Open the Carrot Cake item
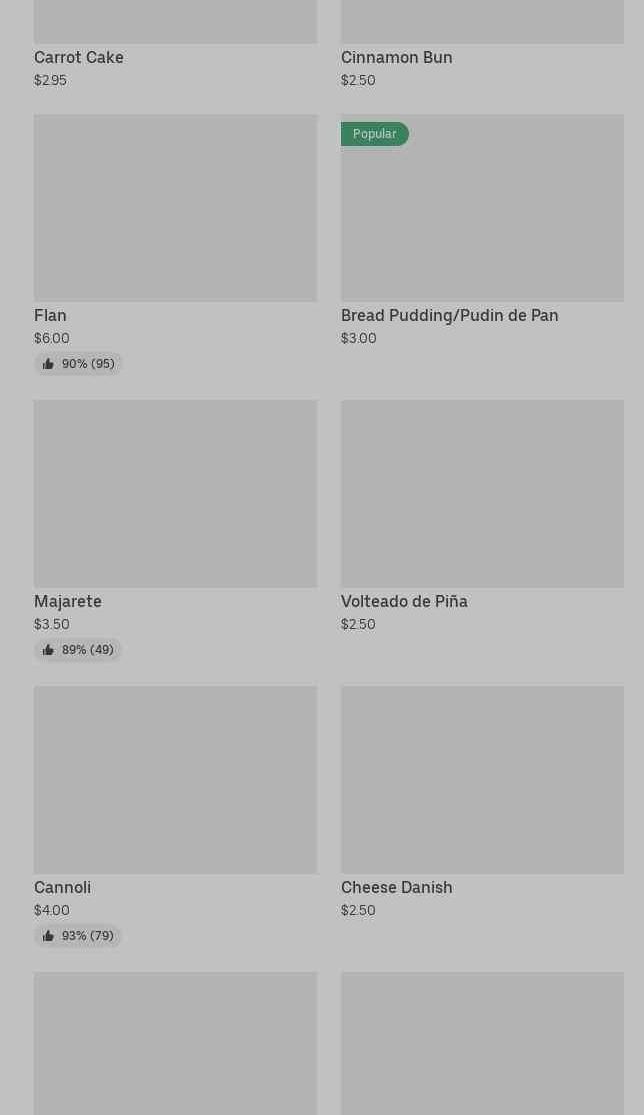644x1115 pixels. 175,44
